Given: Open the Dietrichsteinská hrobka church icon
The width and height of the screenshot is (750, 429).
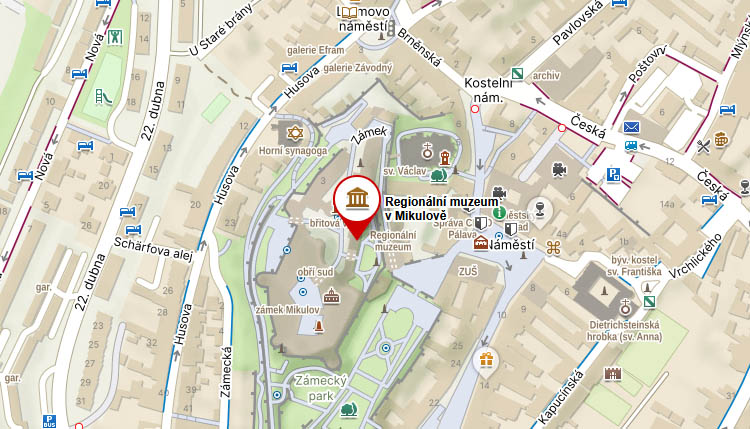Looking at the screenshot, I should [626, 307].
